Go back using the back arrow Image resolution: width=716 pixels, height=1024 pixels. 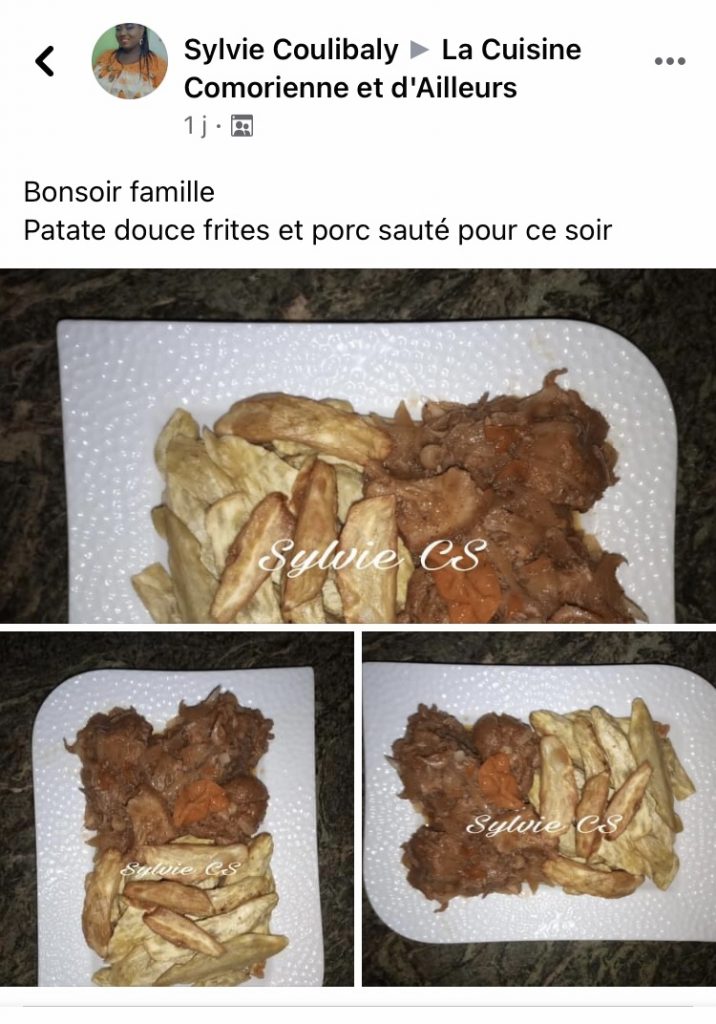coord(45,61)
